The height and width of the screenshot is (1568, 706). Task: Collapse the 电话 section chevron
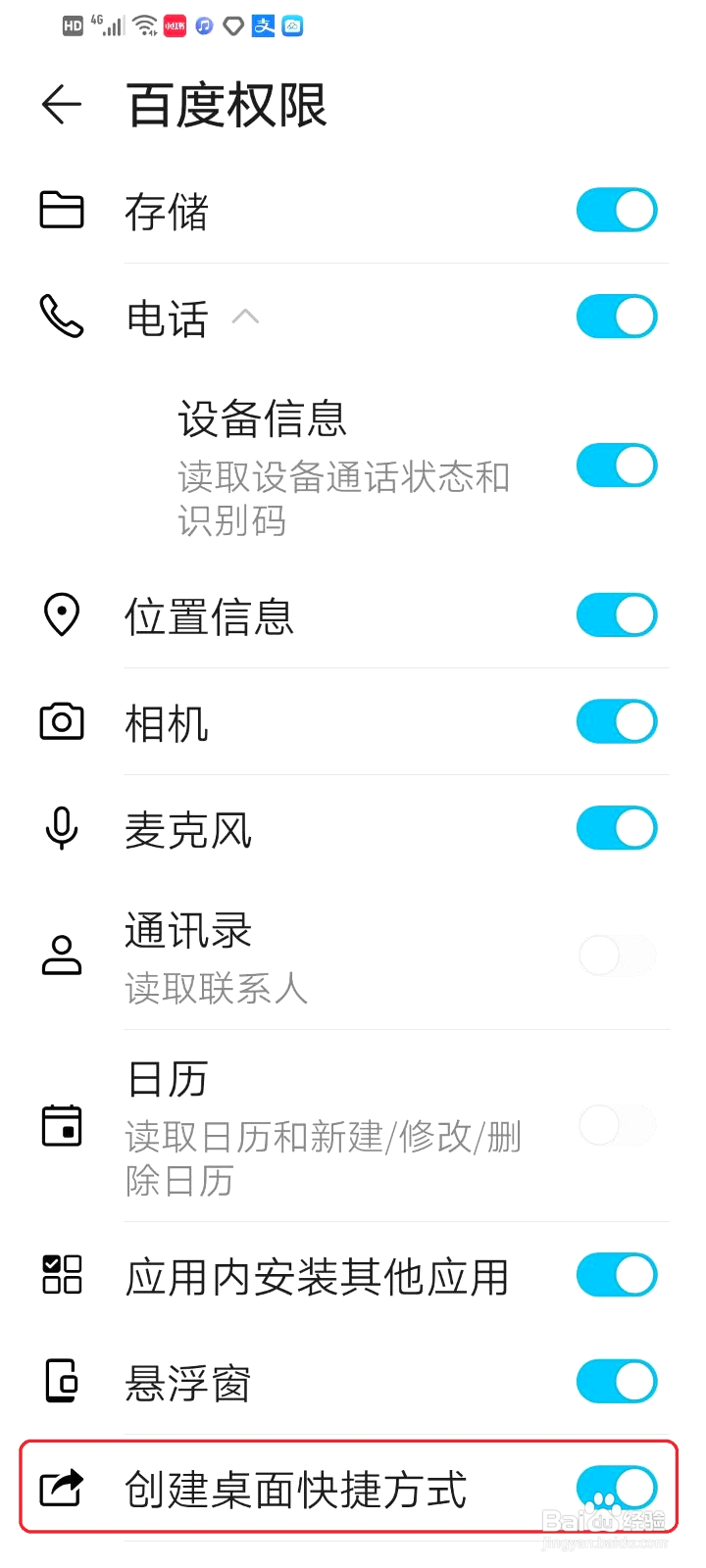(x=245, y=317)
